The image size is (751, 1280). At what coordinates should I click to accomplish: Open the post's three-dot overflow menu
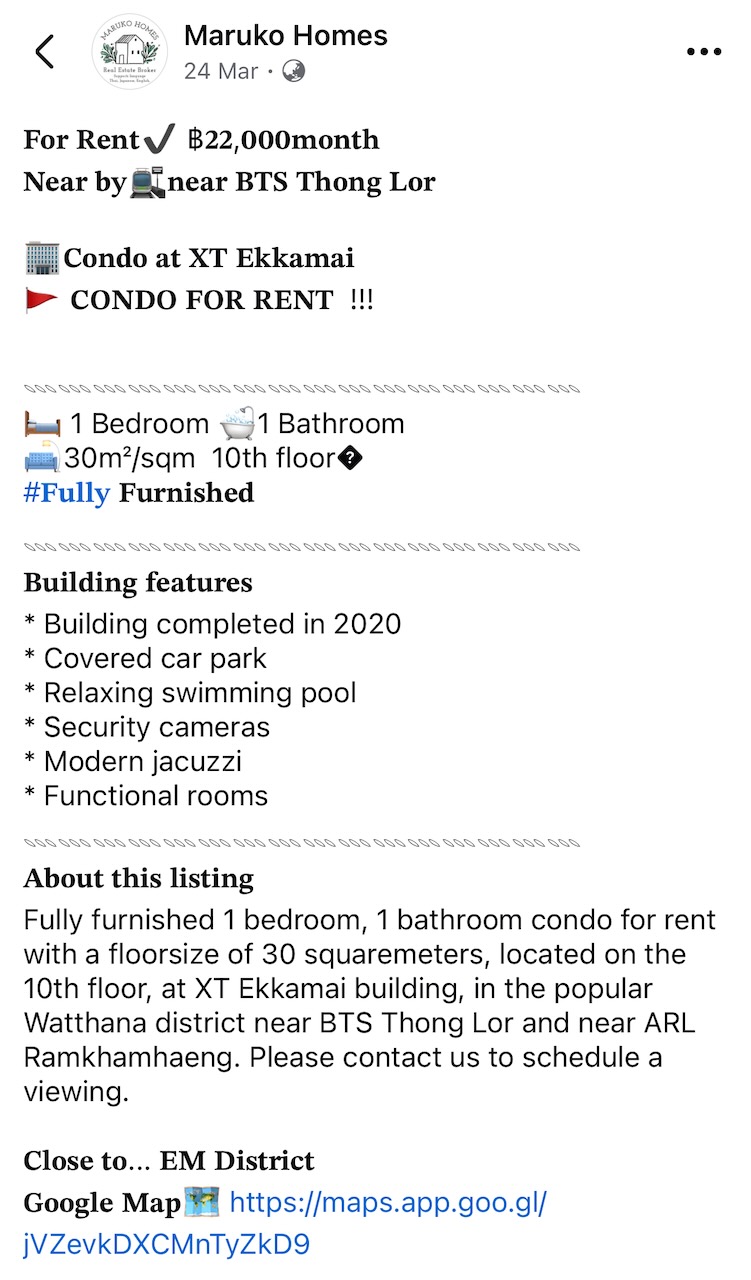pyautogui.click(x=703, y=52)
